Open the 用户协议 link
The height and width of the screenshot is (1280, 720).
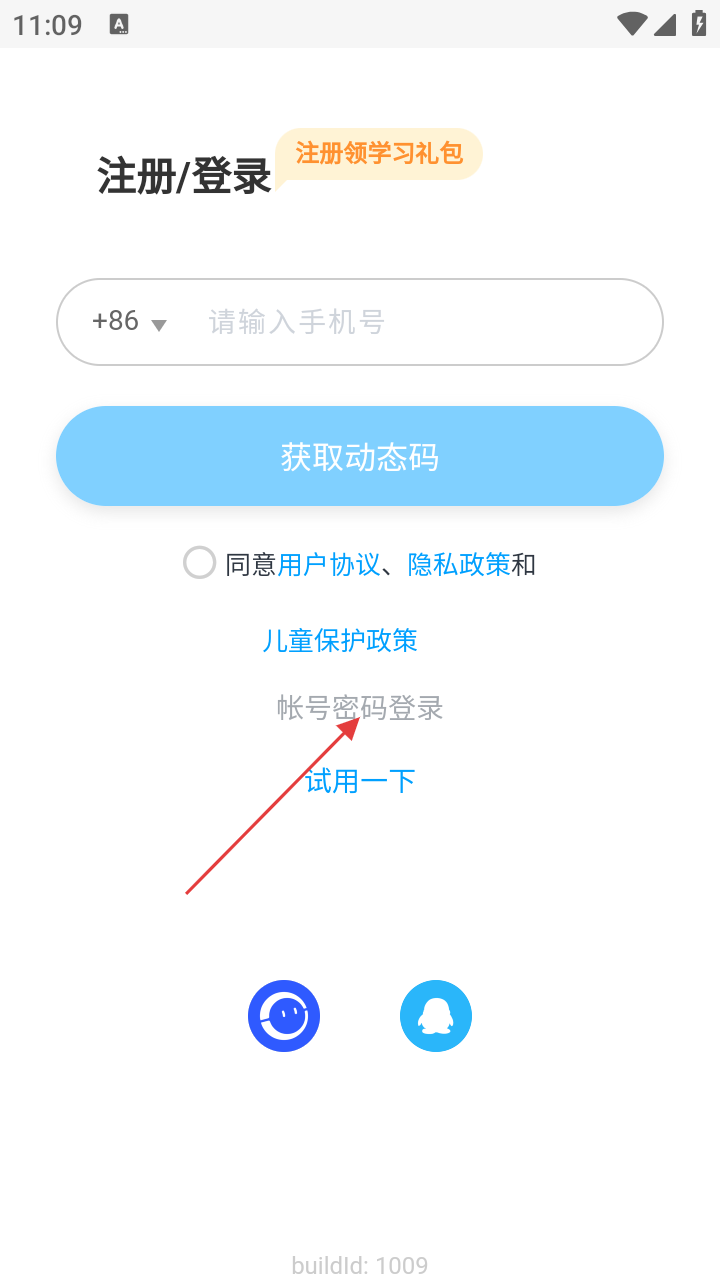click(x=329, y=565)
